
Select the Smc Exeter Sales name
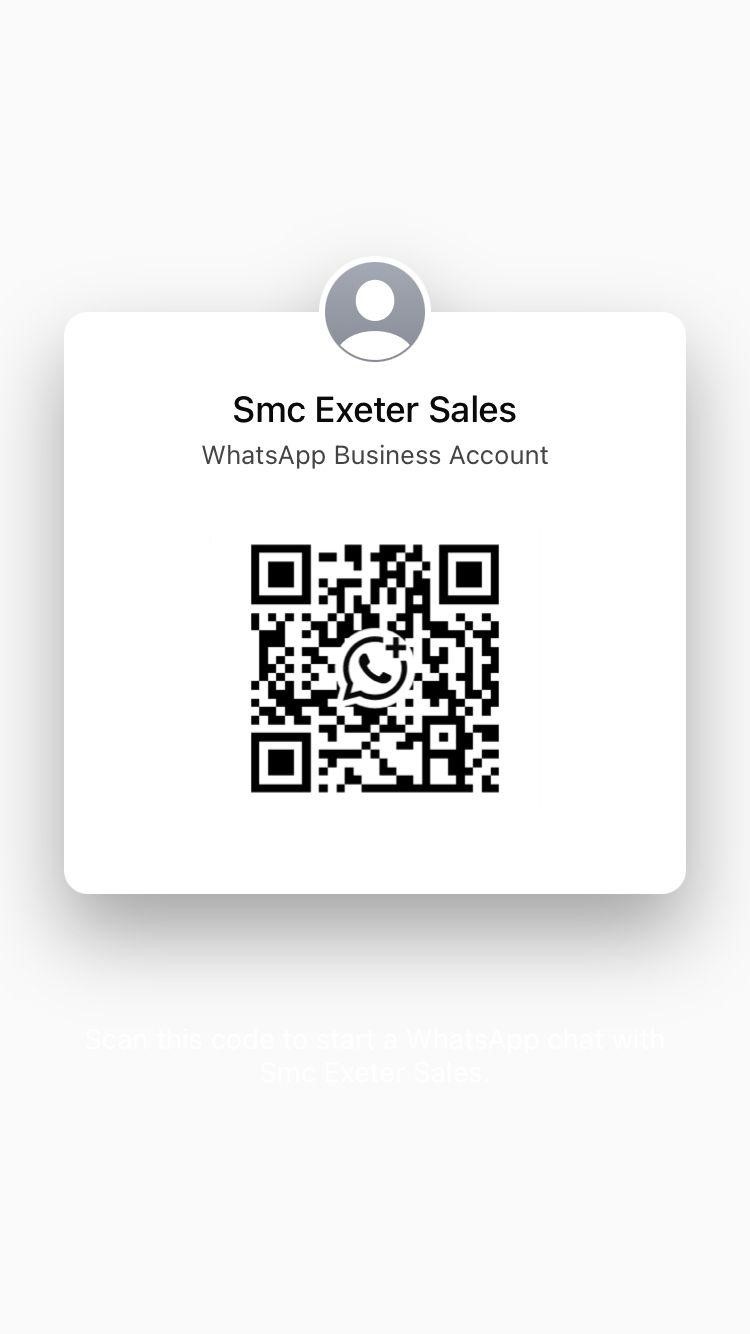[x=375, y=409]
